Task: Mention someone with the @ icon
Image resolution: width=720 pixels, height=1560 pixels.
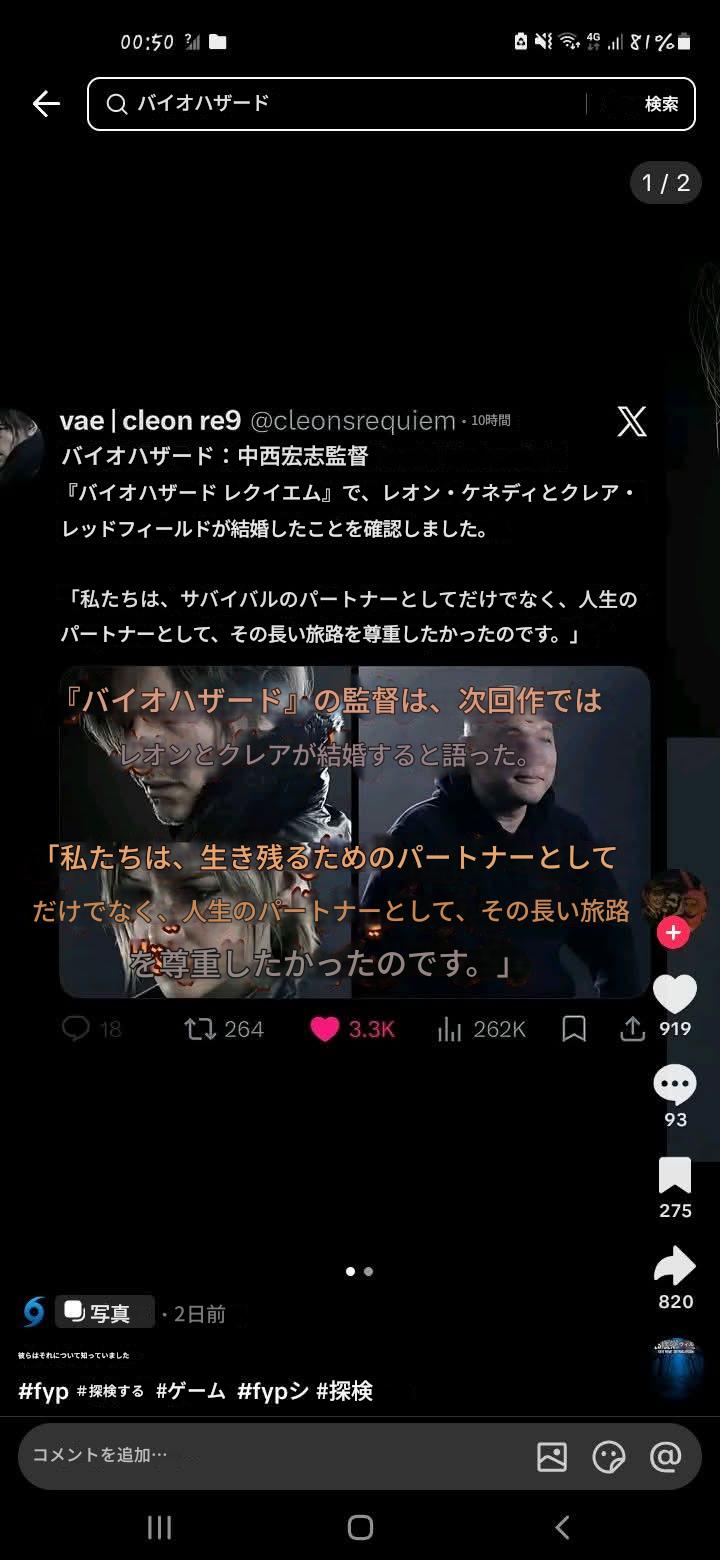Action: [666, 1457]
